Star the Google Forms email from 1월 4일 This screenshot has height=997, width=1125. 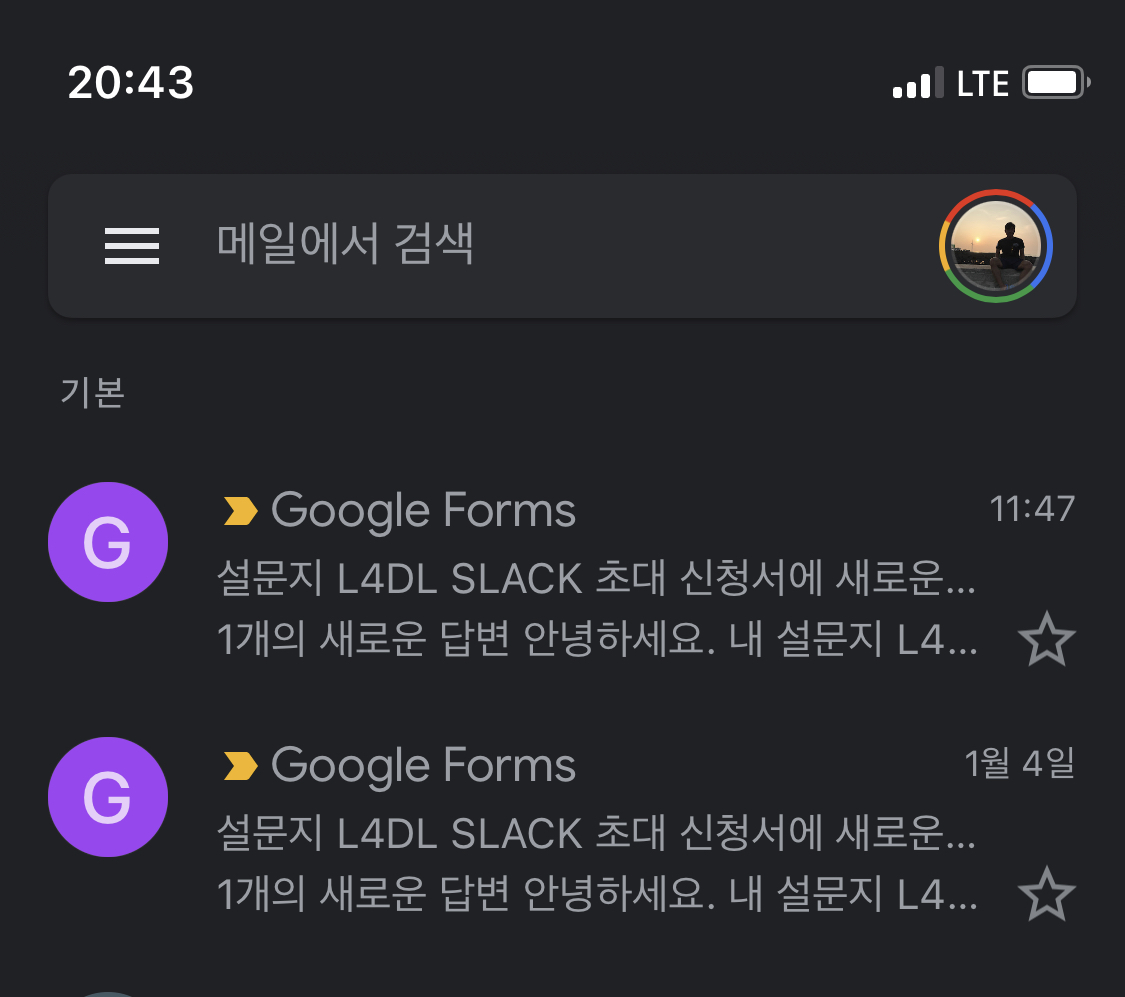pos(1046,895)
